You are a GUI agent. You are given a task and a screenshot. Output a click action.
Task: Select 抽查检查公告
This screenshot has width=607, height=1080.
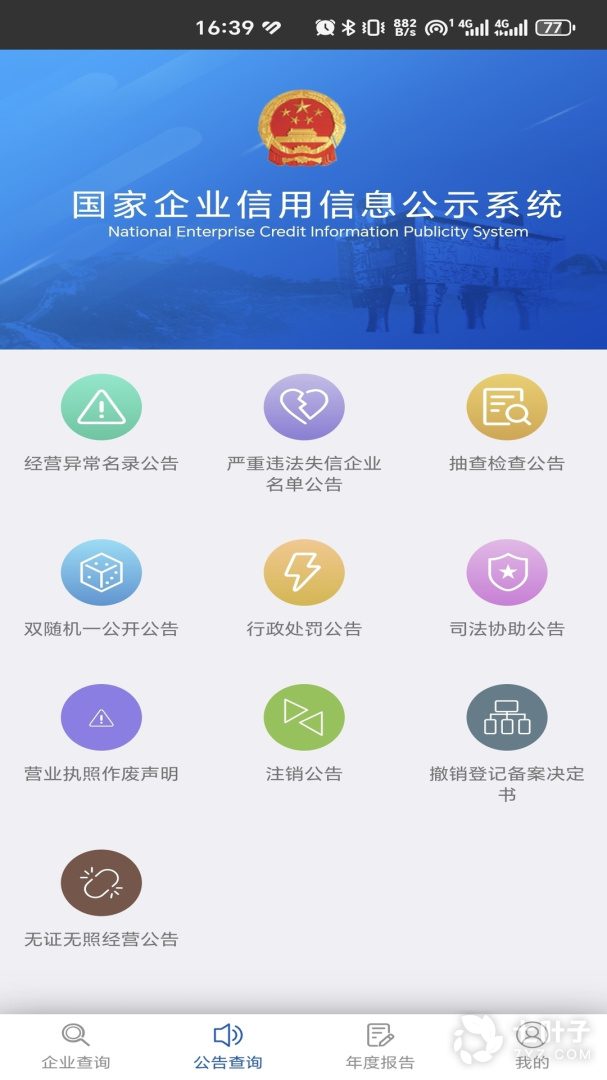506,409
